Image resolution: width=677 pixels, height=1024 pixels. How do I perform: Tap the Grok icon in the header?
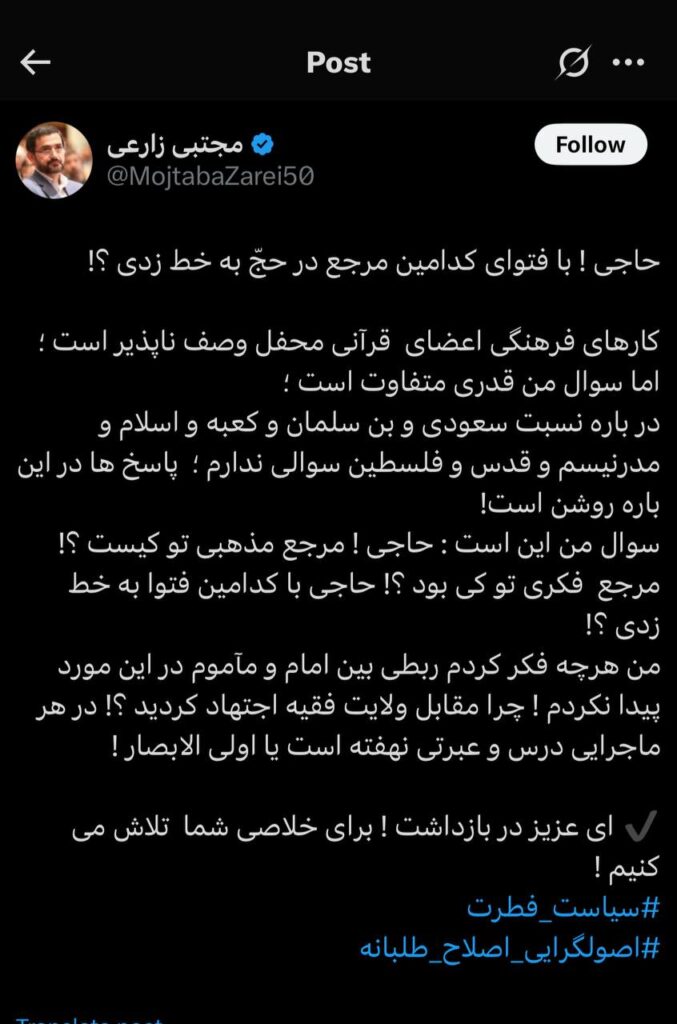tap(573, 63)
